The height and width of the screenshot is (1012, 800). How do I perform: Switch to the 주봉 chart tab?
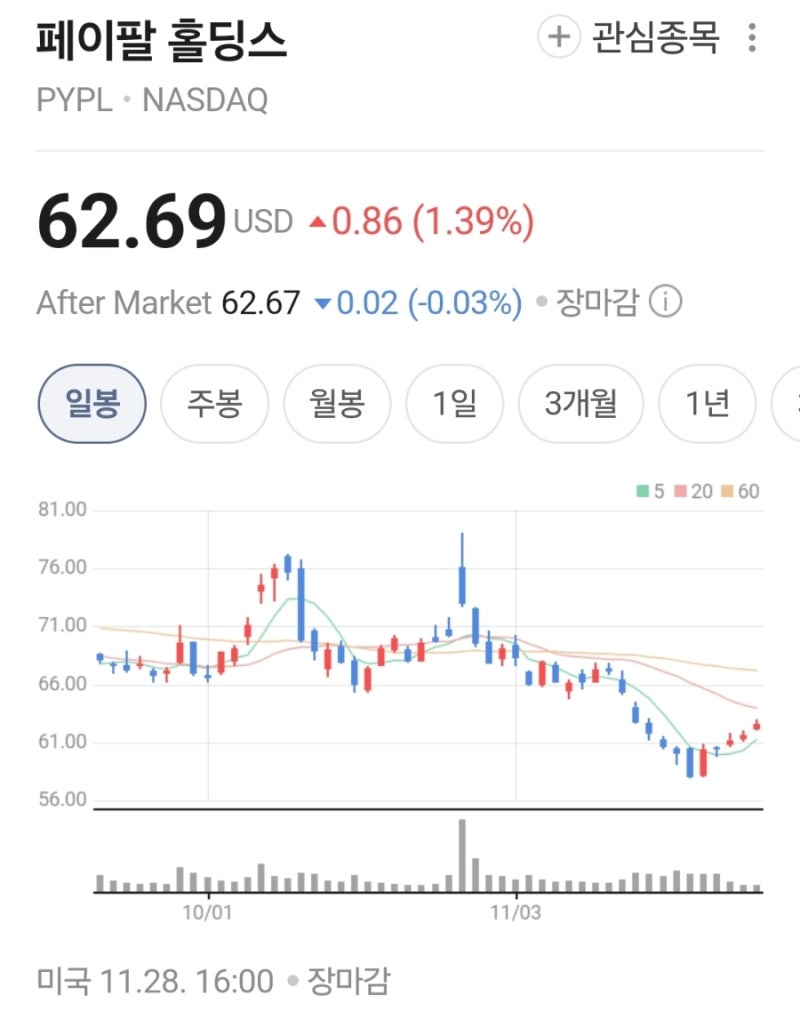click(x=215, y=403)
